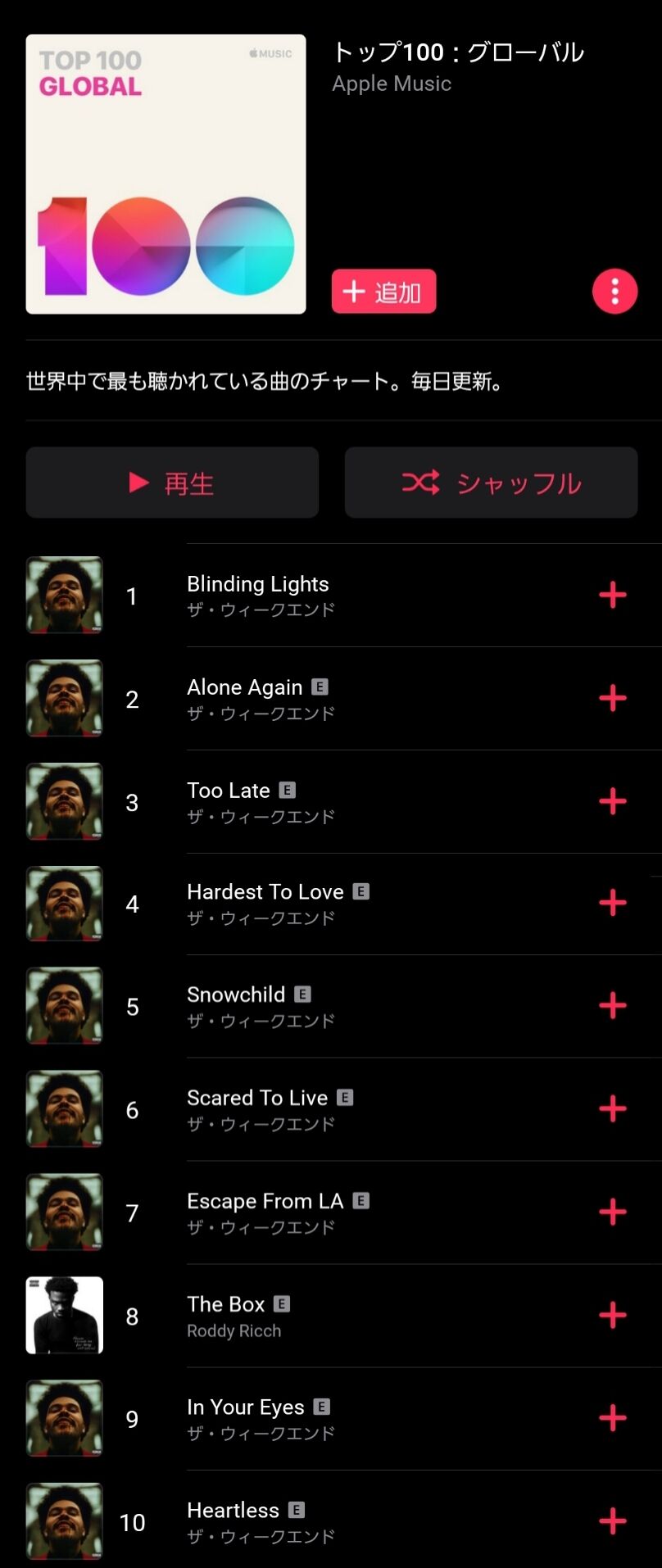Shuffle the playlist with シャッフル
Screen dimensions: 662x1568
491,483
